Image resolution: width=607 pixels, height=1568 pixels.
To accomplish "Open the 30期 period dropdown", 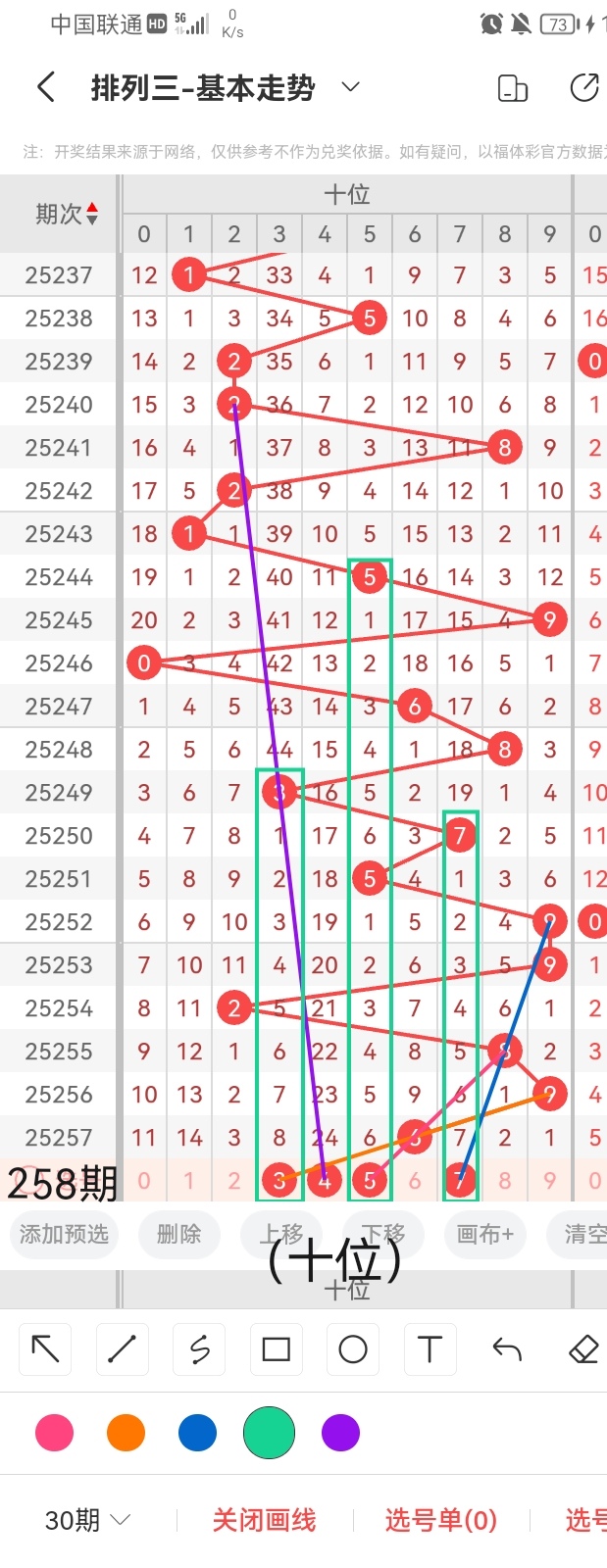I will [x=87, y=1520].
